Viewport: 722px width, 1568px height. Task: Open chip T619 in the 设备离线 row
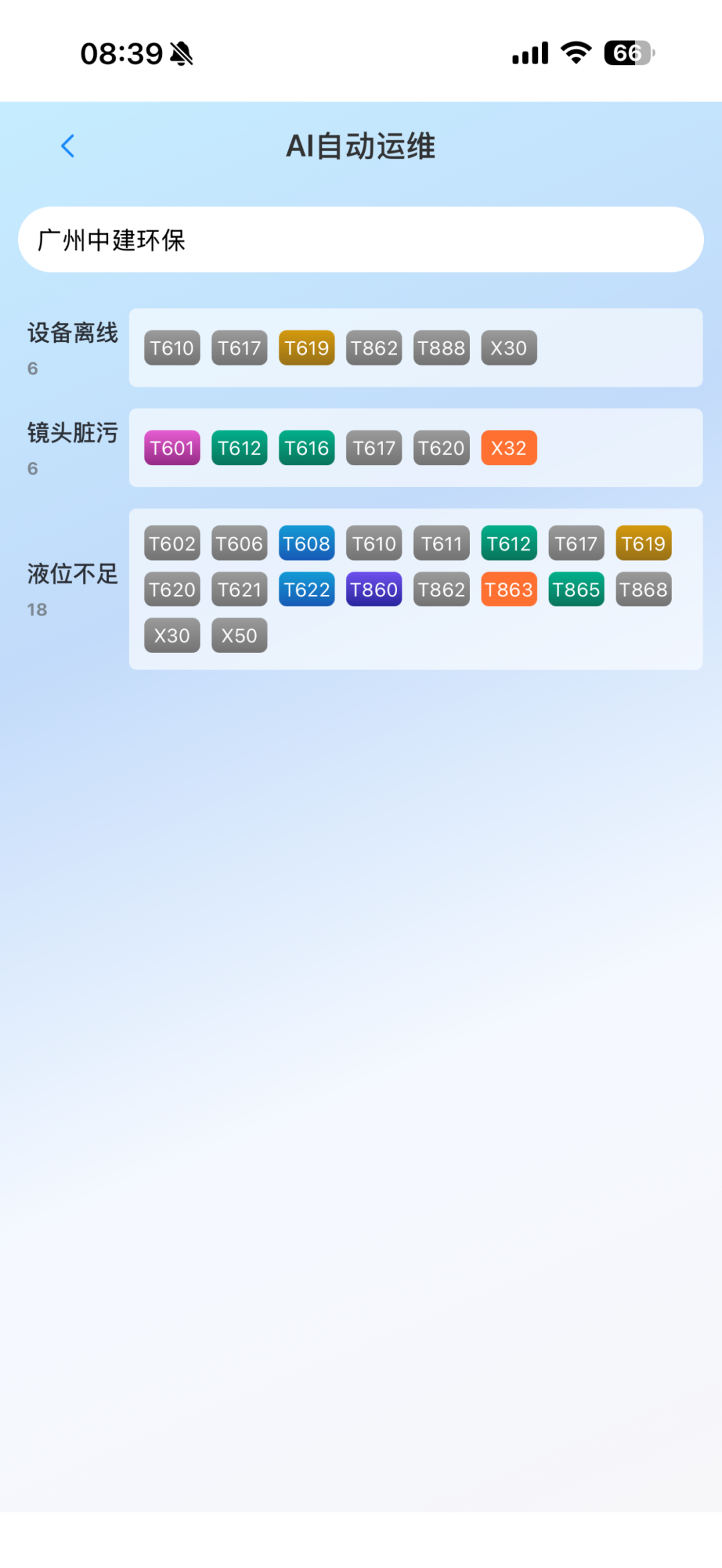tap(307, 348)
